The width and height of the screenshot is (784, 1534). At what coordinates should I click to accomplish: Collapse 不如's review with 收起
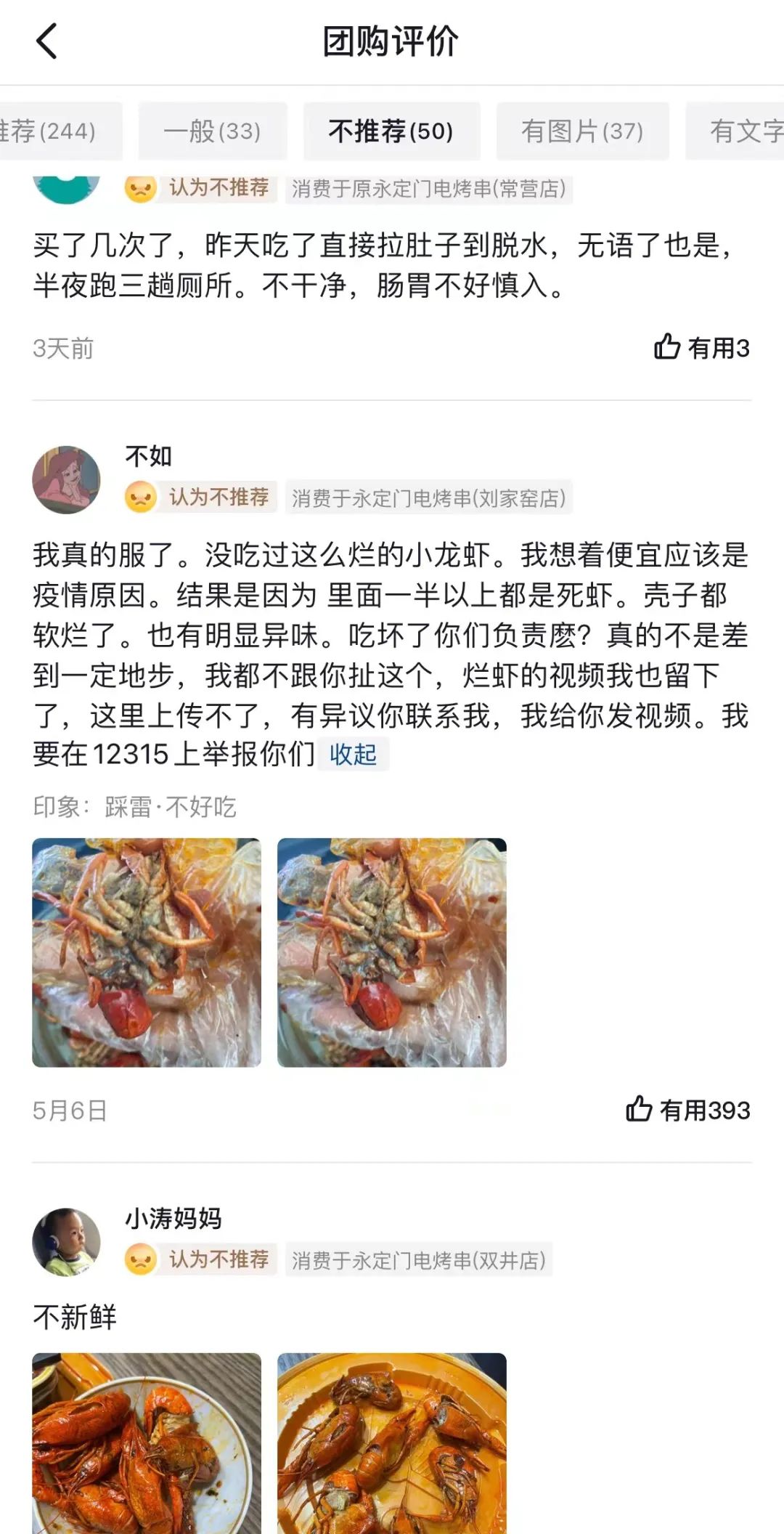(353, 755)
